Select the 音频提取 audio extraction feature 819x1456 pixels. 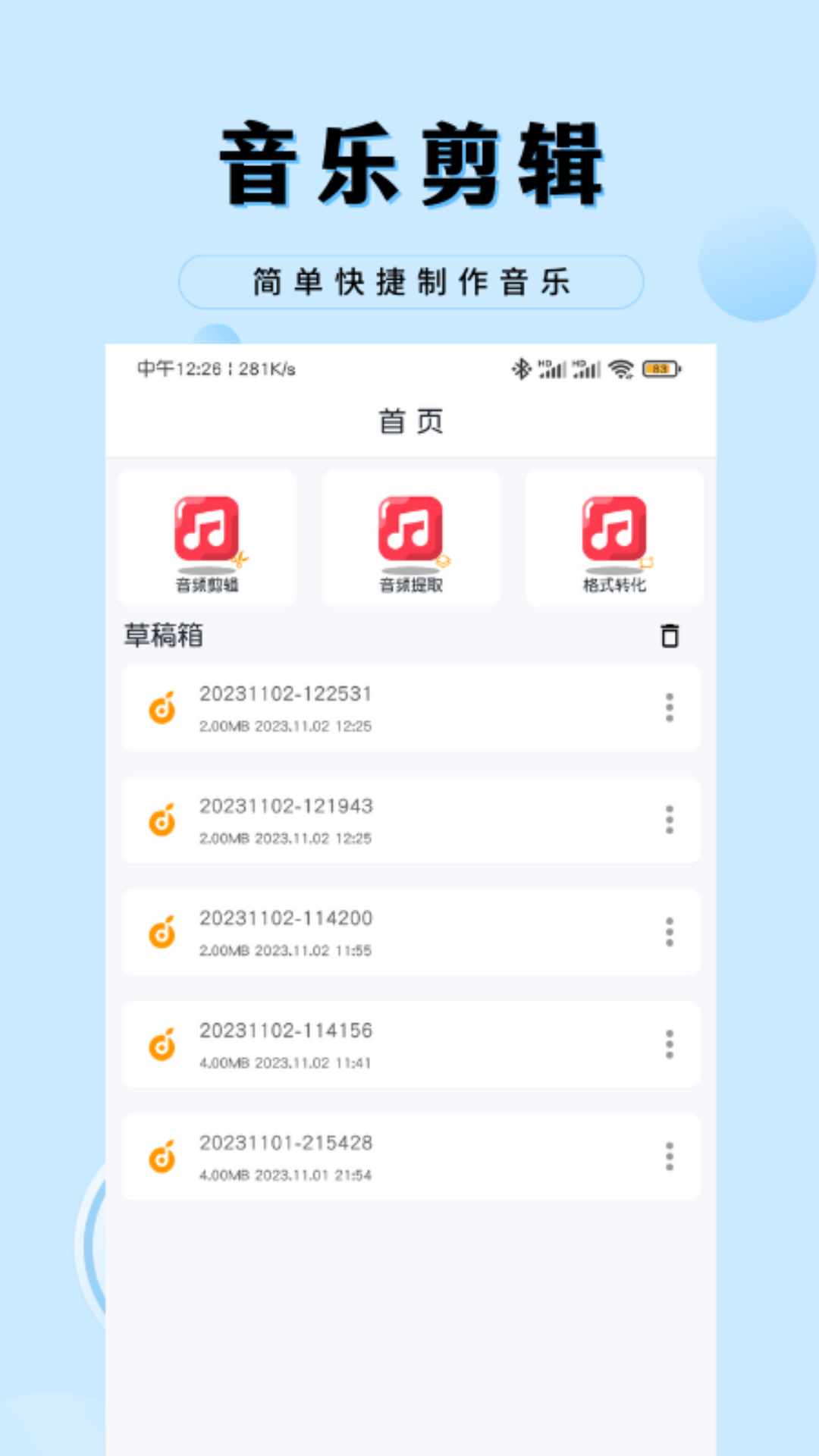coord(410,538)
